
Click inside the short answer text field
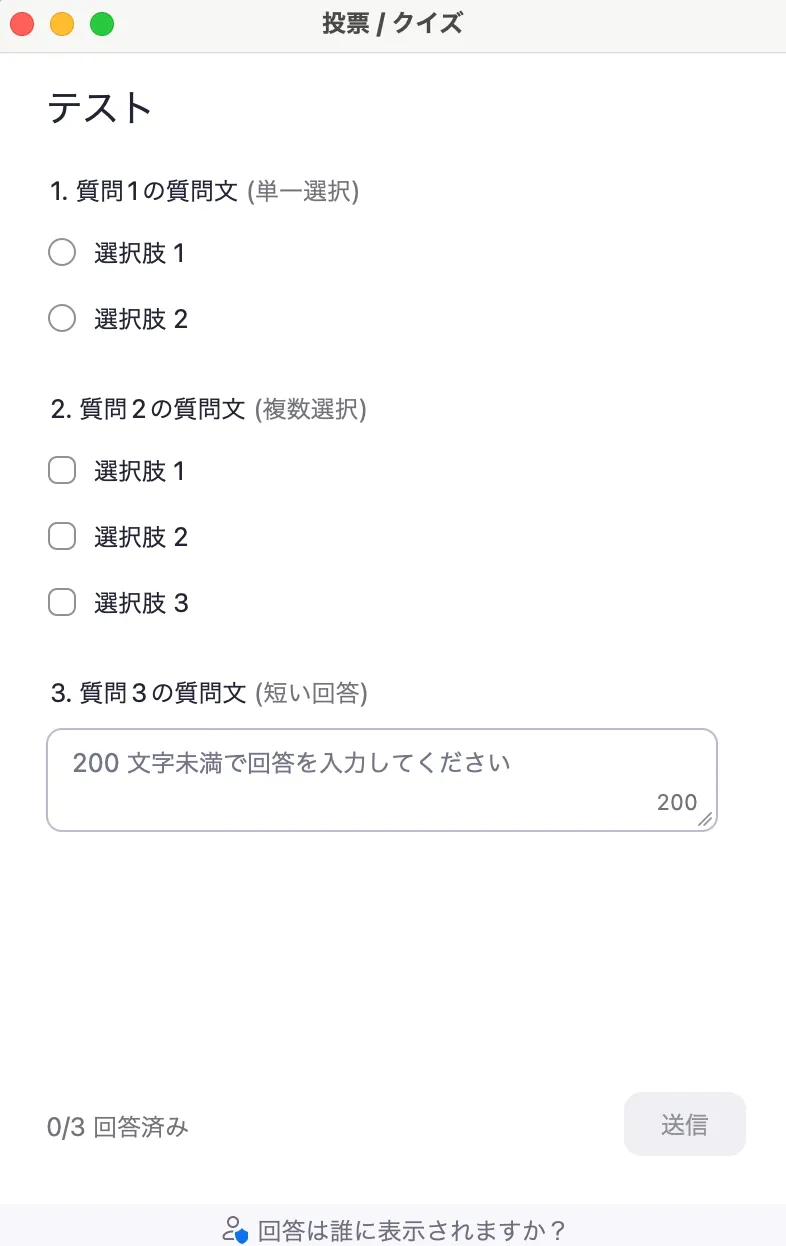click(380, 780)
